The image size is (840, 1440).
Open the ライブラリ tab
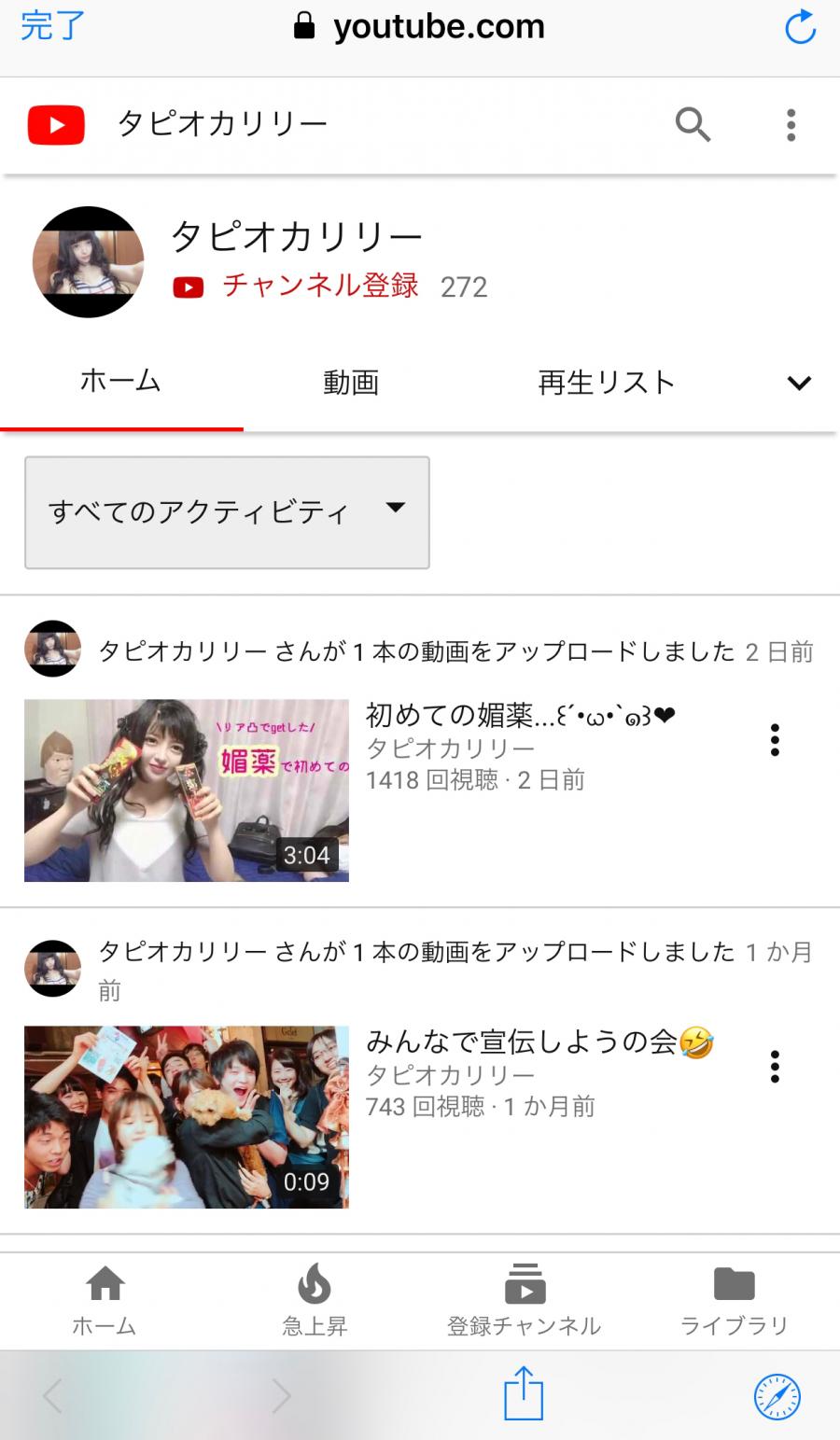[x=735, y=1301]
